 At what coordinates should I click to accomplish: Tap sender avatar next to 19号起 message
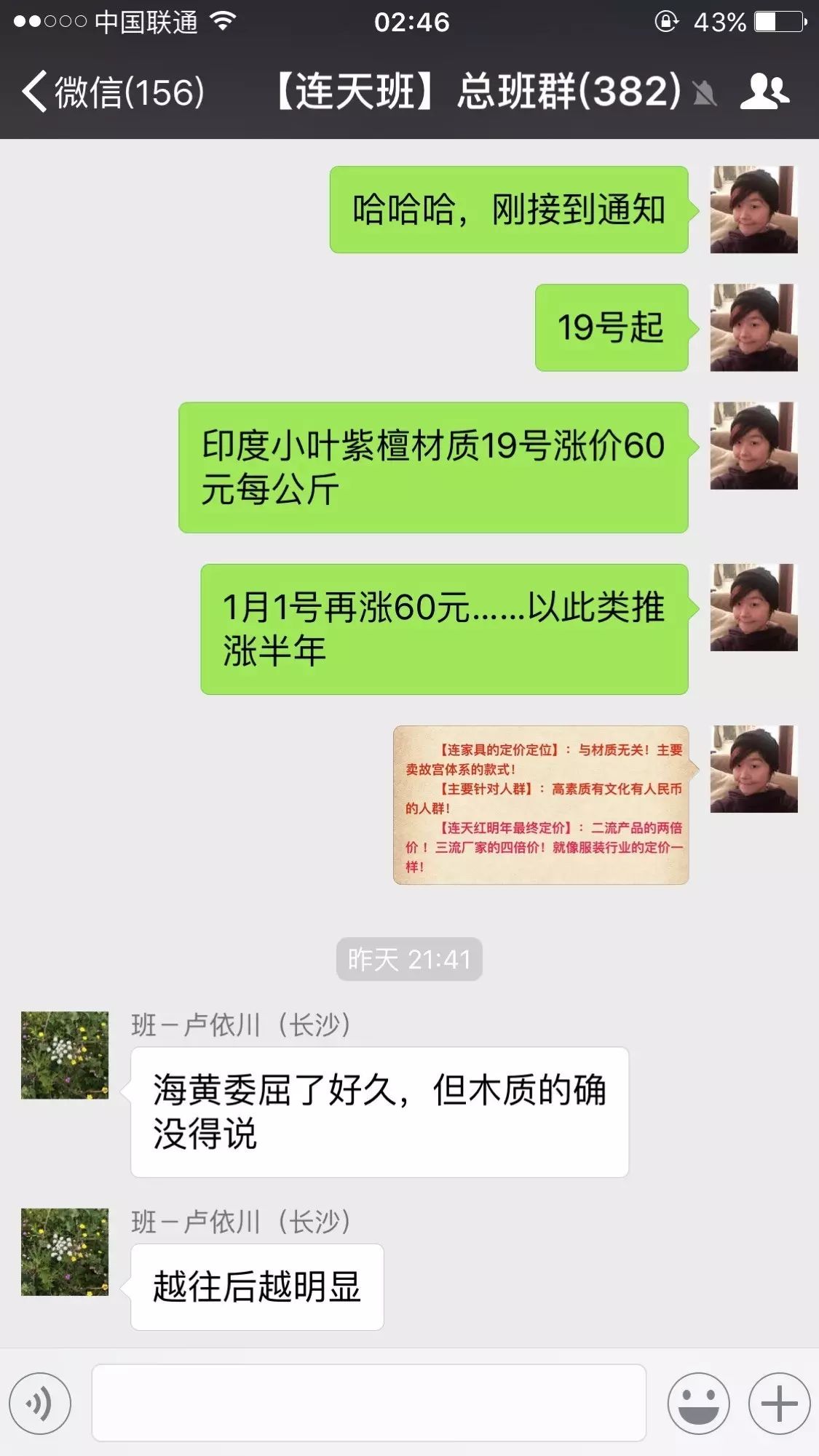753,327
